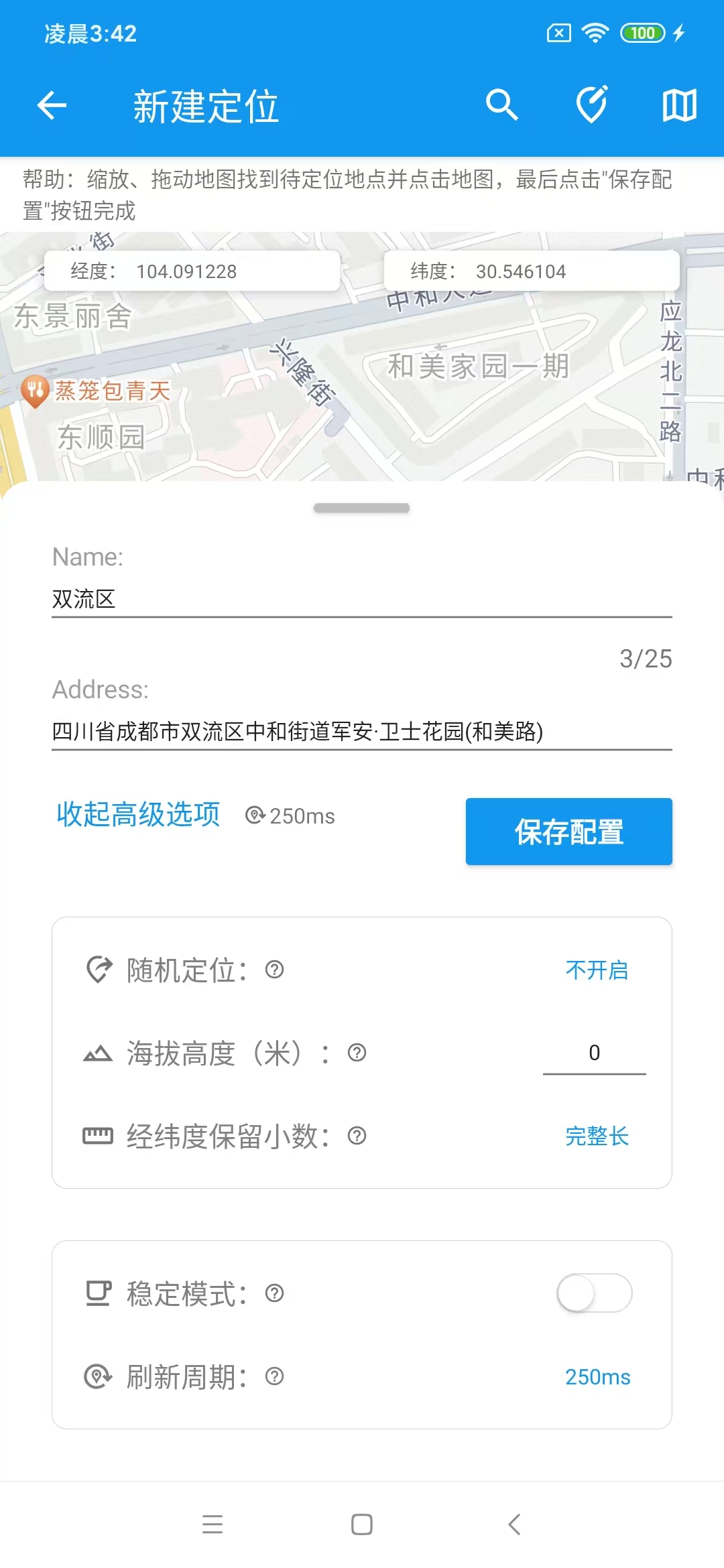Show help for 经纬度保留小数
This screenshot has height=1568, width=724.
tap(357, 1136)
